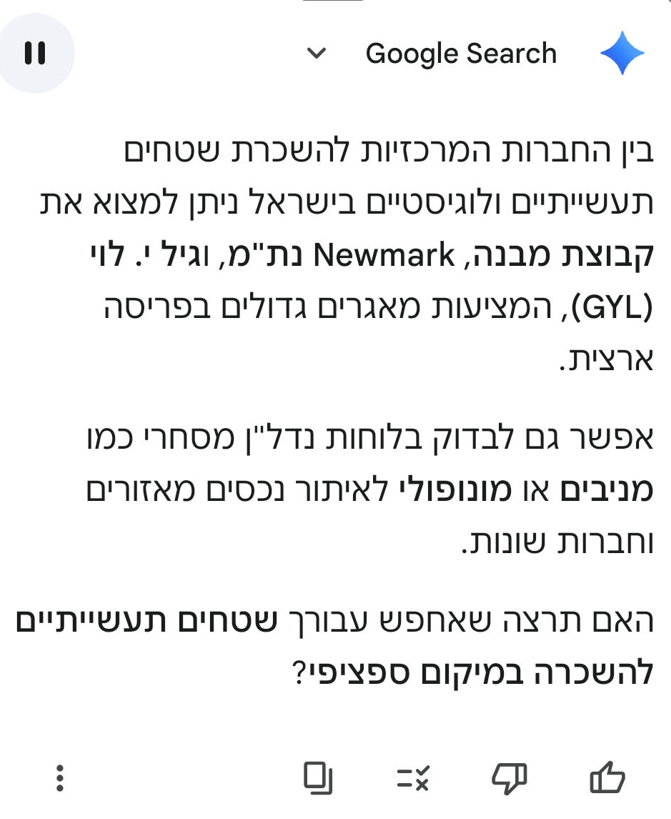Pause the response playback
The image size is (671, 819).
pos(36,54)
